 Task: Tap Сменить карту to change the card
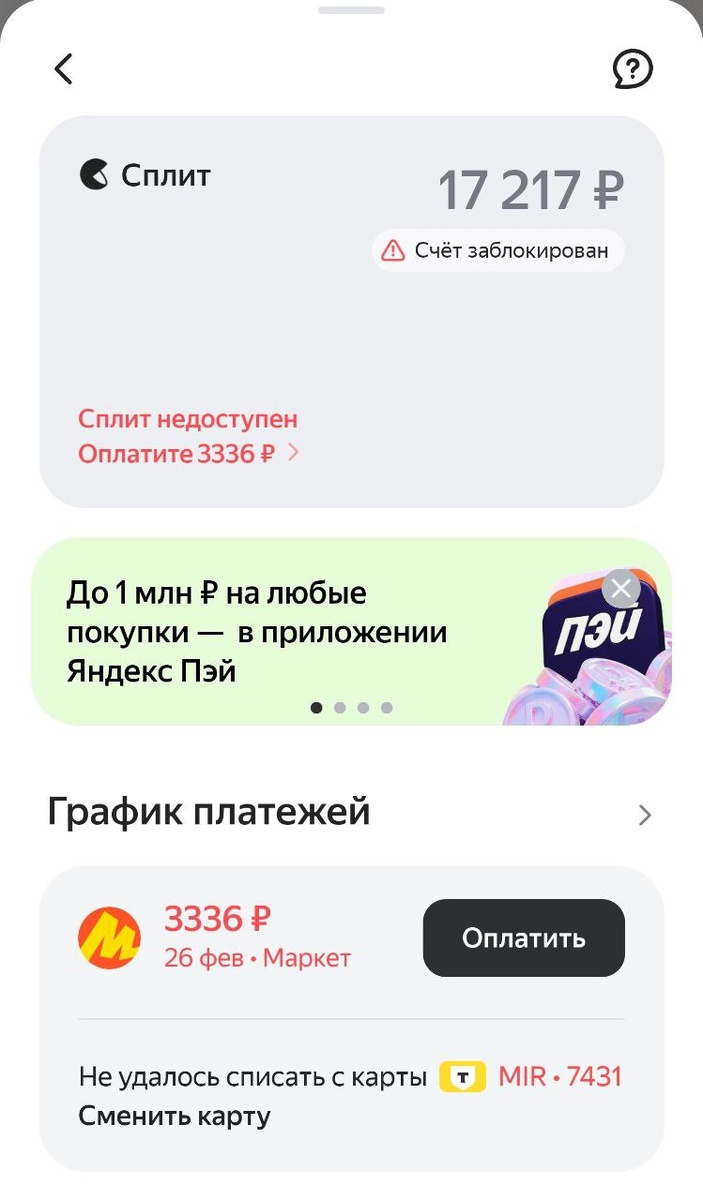point(174,1116)
